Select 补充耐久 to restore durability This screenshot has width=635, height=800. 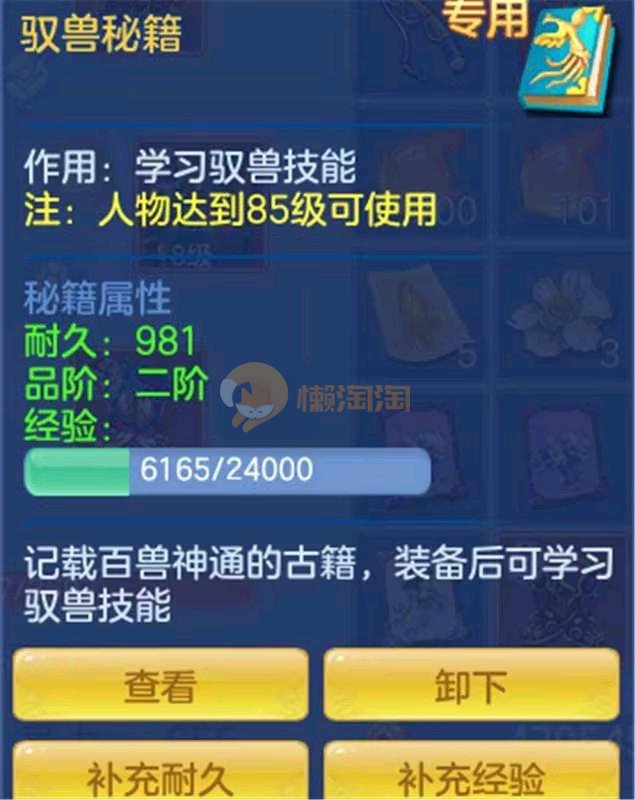[x=160, y=774]
